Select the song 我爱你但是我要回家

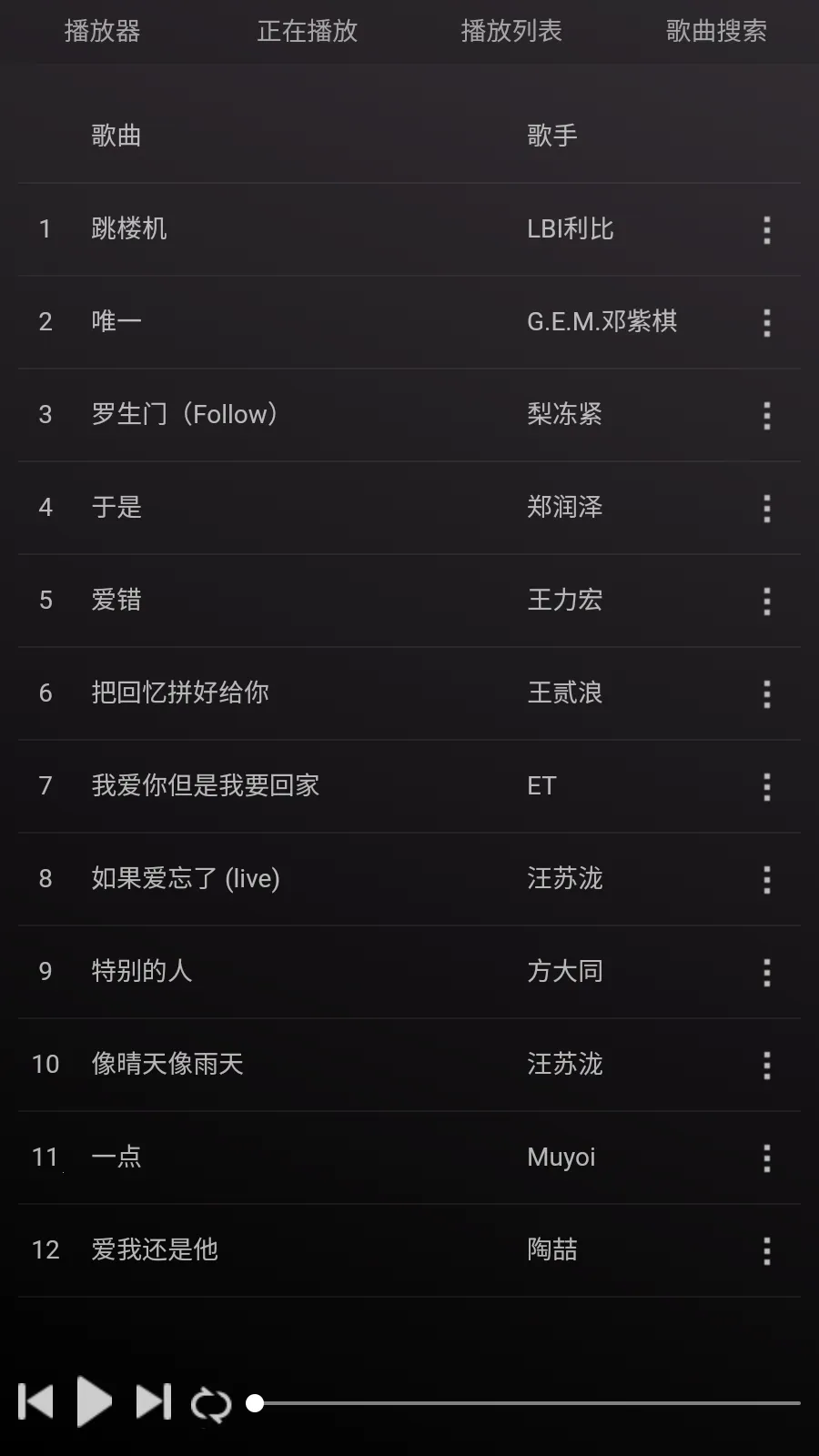pos(206,786)
